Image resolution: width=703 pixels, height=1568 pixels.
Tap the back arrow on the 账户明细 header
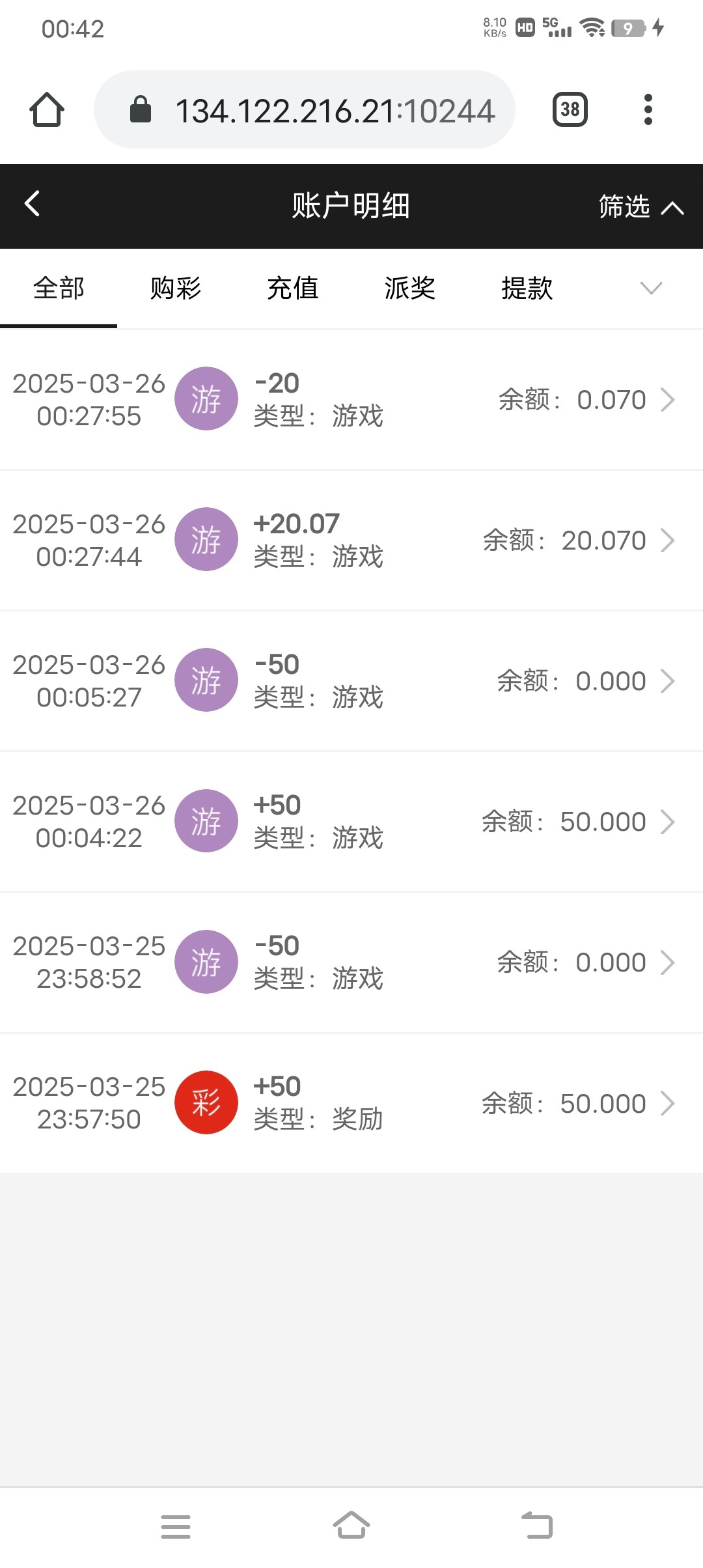coord(31,204)
